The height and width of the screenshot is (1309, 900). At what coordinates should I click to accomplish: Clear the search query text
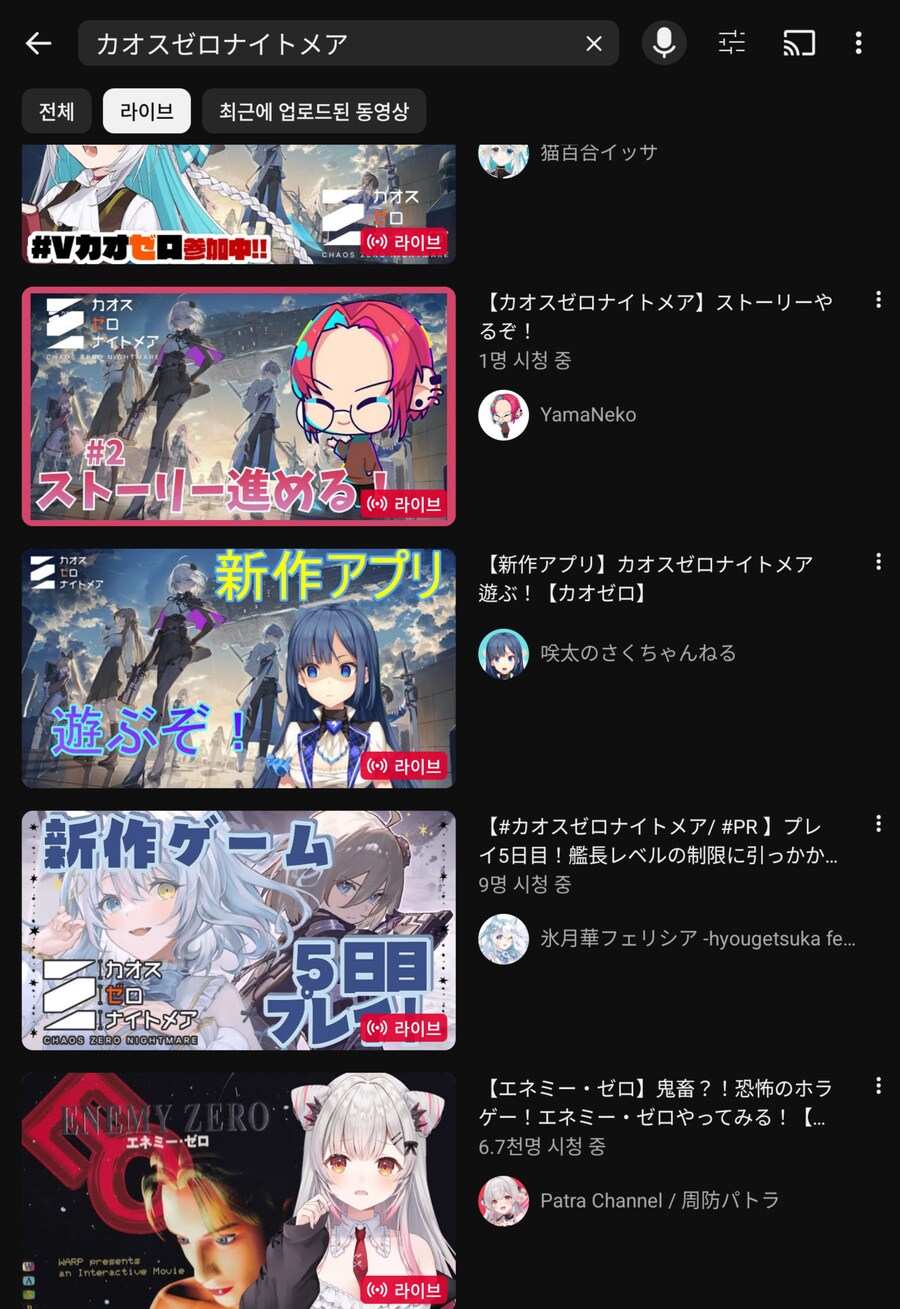[593, 44]
